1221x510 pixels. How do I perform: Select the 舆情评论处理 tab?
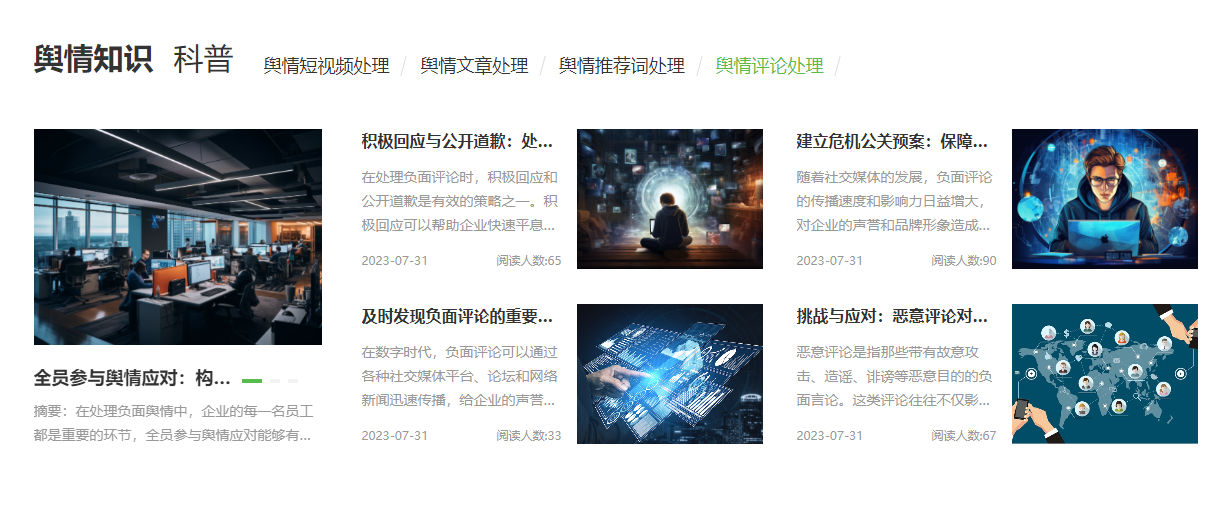coord(769,66)
